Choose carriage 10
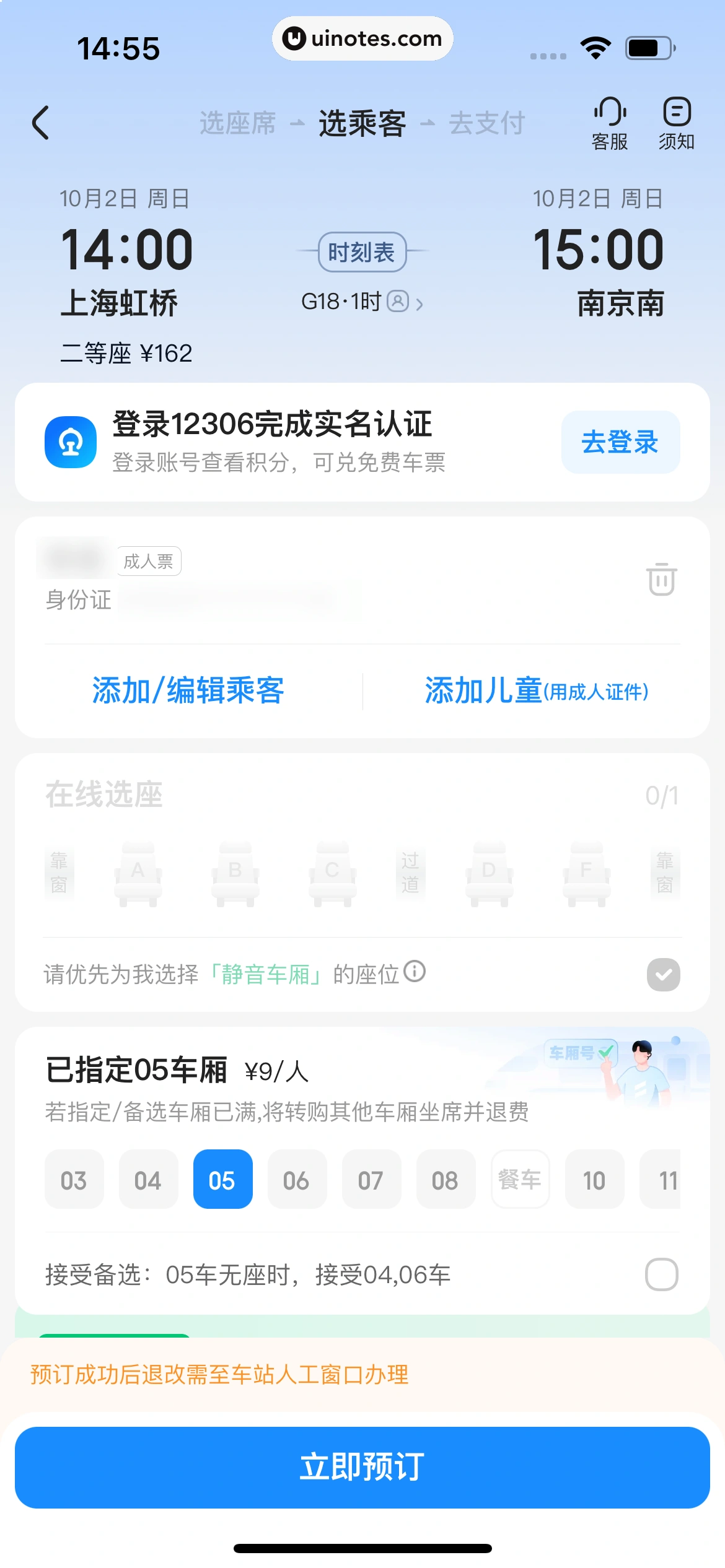 pyautogui.click(x=594, y=1180)
